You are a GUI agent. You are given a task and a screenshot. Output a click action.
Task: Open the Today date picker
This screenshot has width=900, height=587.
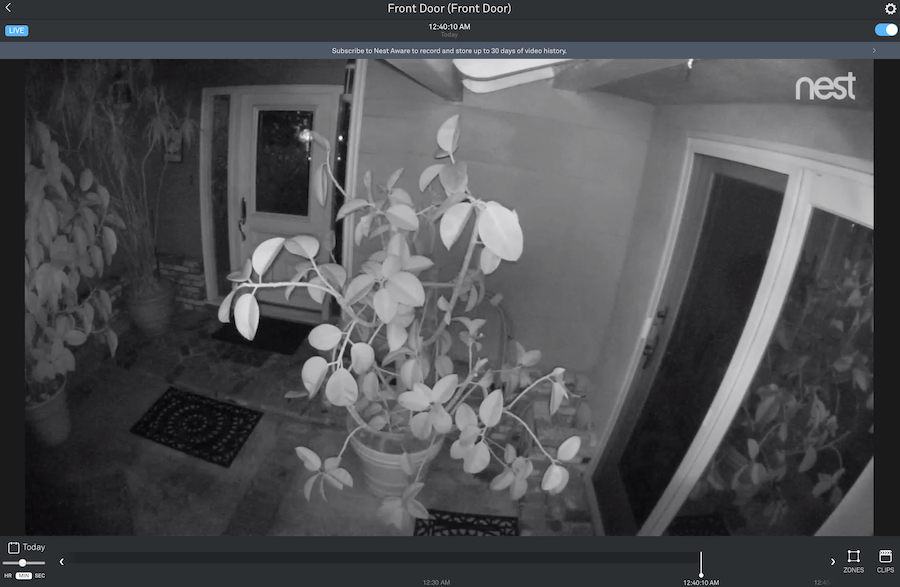click(x=27, y=547)
